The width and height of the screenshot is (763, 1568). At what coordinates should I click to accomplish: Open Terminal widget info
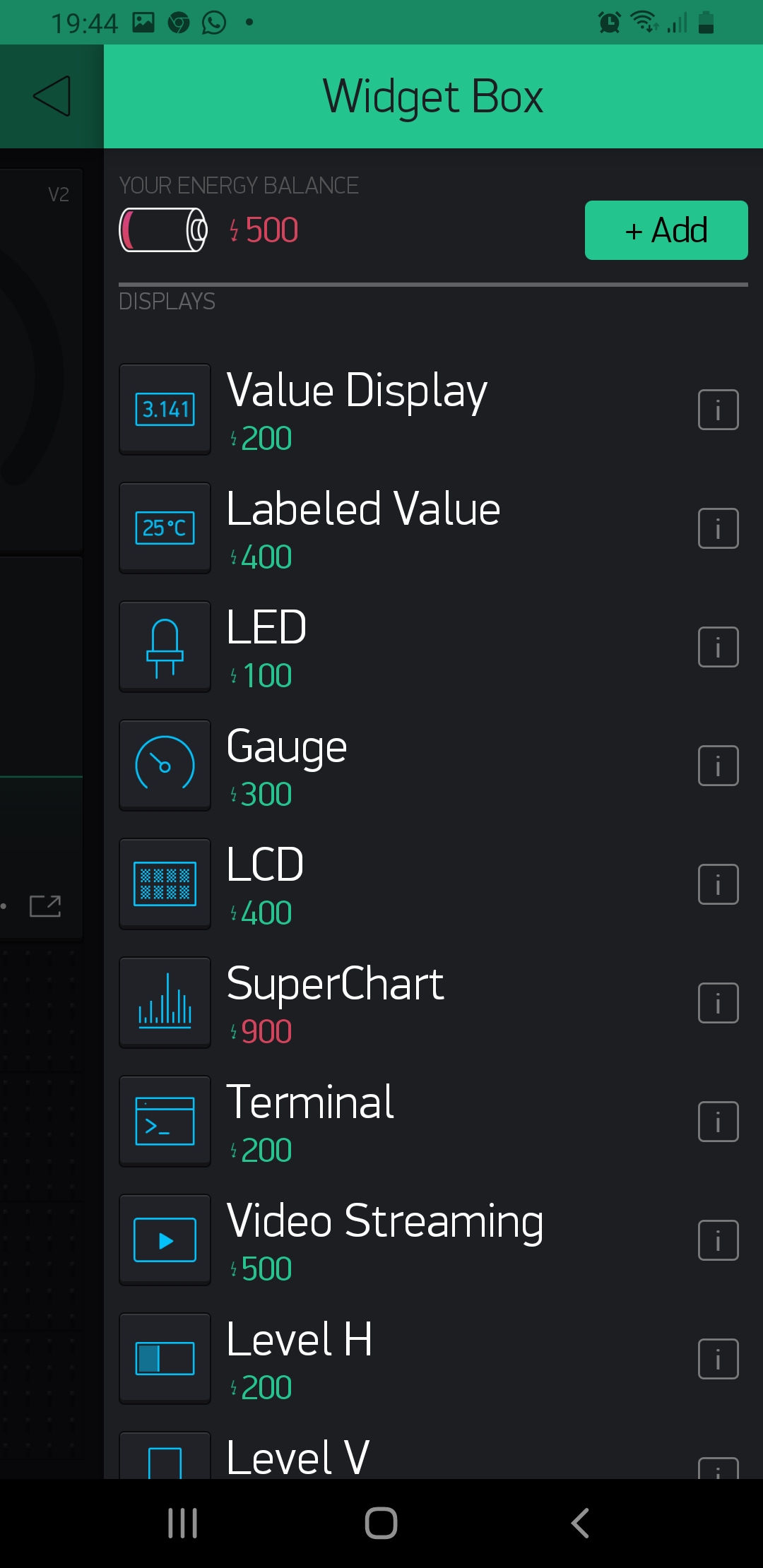[x=718, y=1122]
